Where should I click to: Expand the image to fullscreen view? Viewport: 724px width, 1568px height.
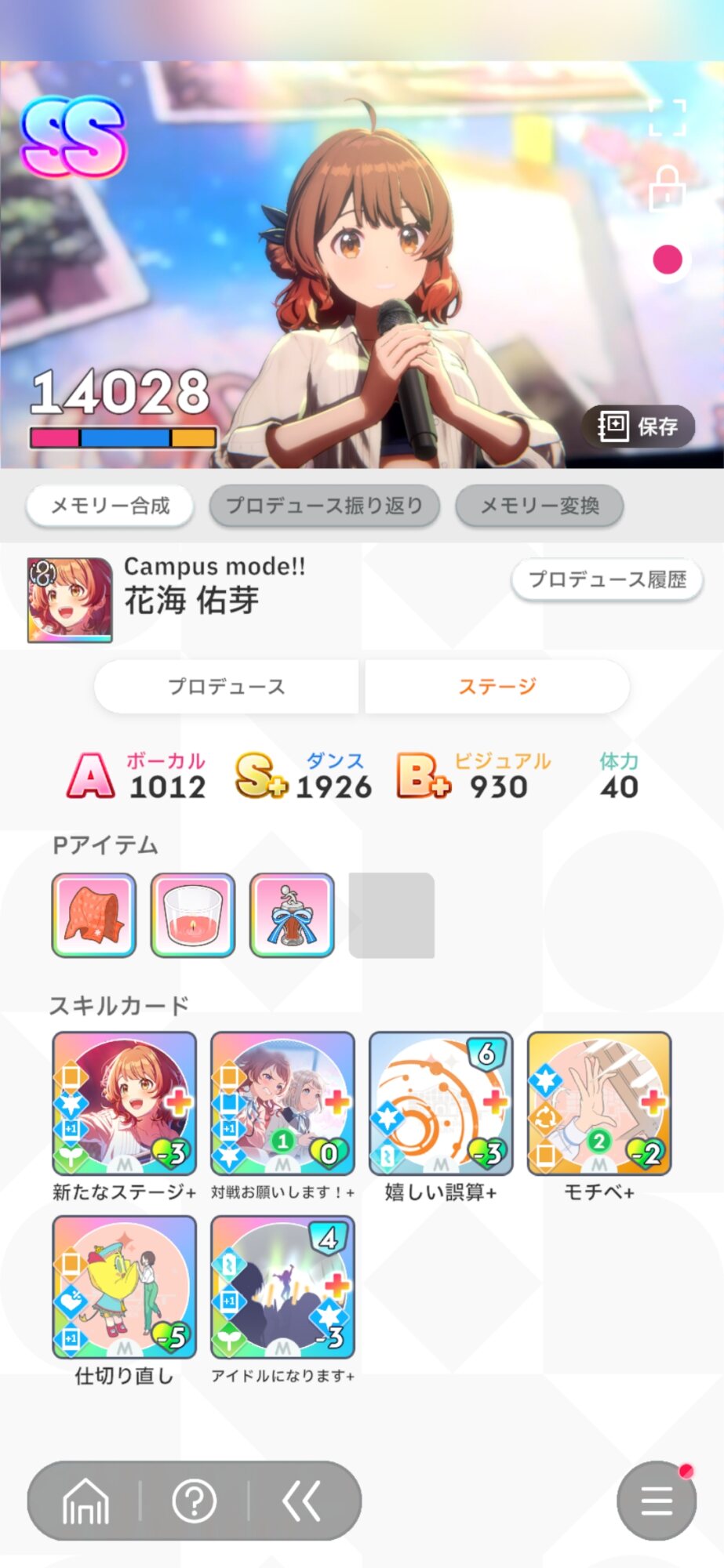tap(668, 118)
